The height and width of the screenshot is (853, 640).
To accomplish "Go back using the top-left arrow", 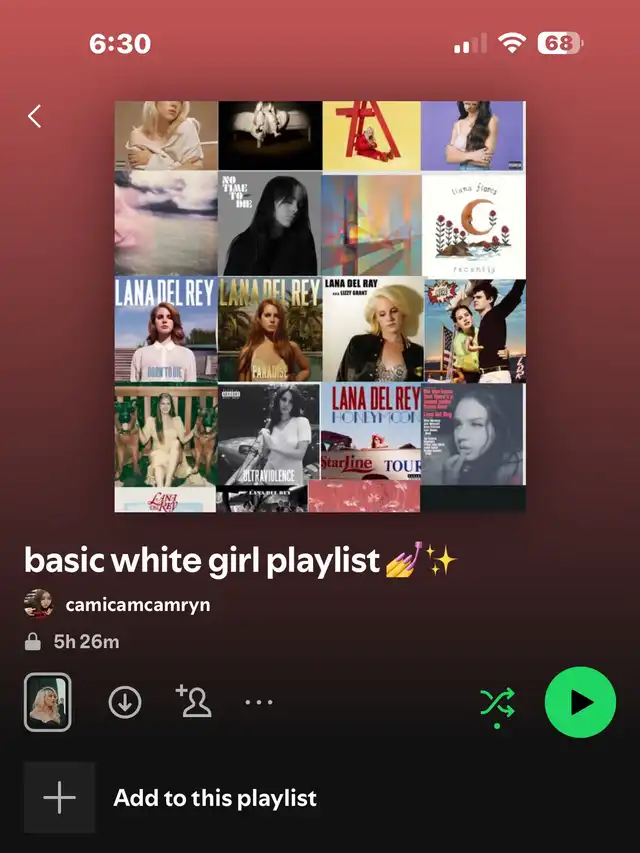I will 35,116.
